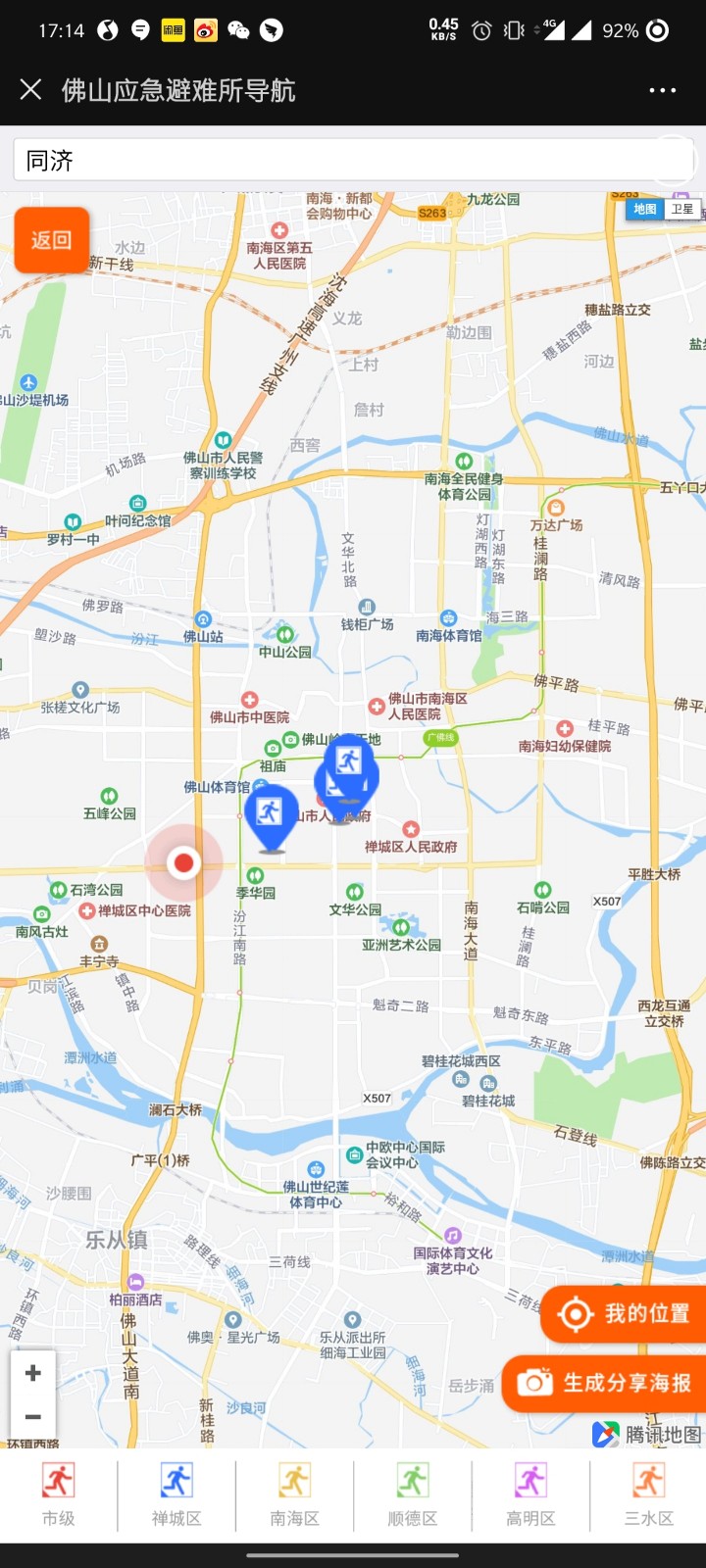Open the shelter marker near 佛山体育馆
Viewport: 706px width, 1568px height.
pyautogui.click(x=270, y=815)
